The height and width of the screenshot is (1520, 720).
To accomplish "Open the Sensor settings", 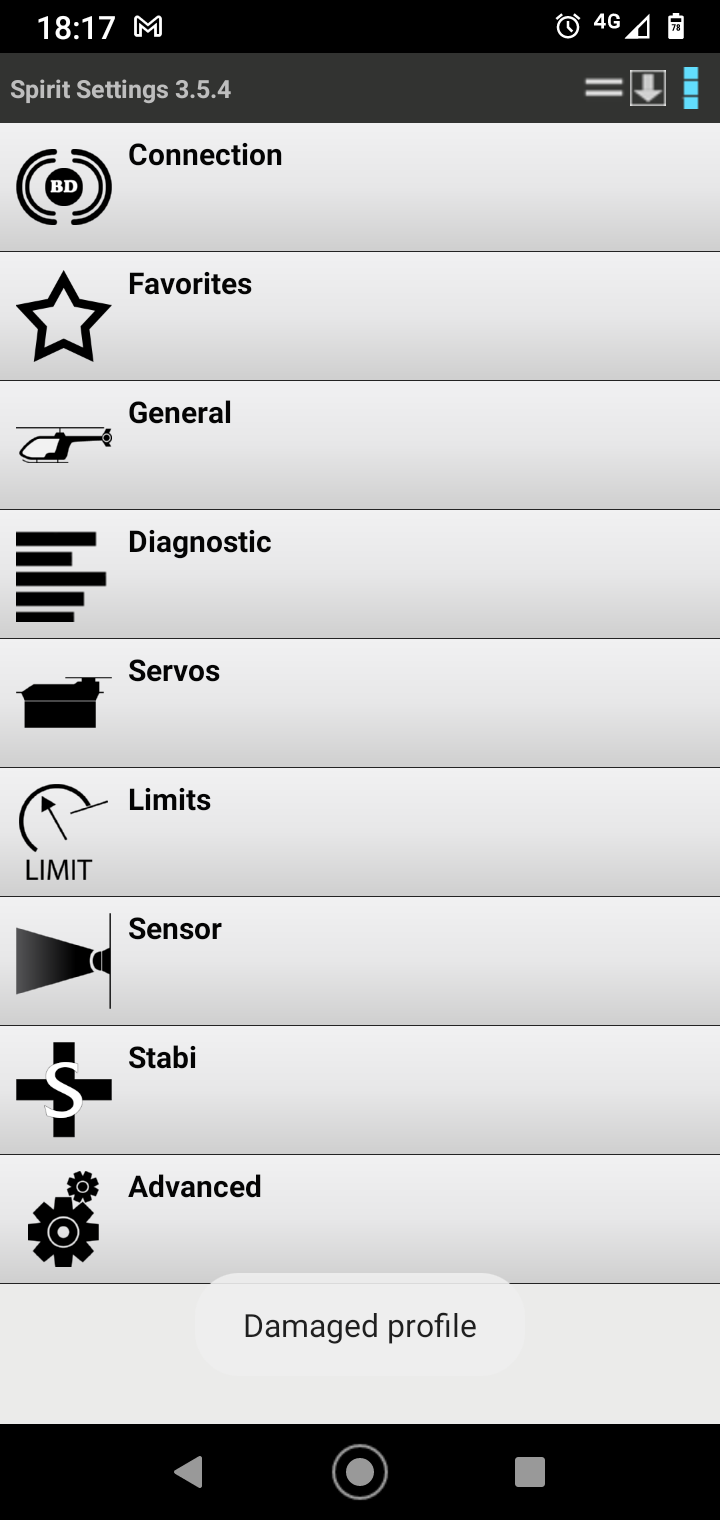I will 360,961.
